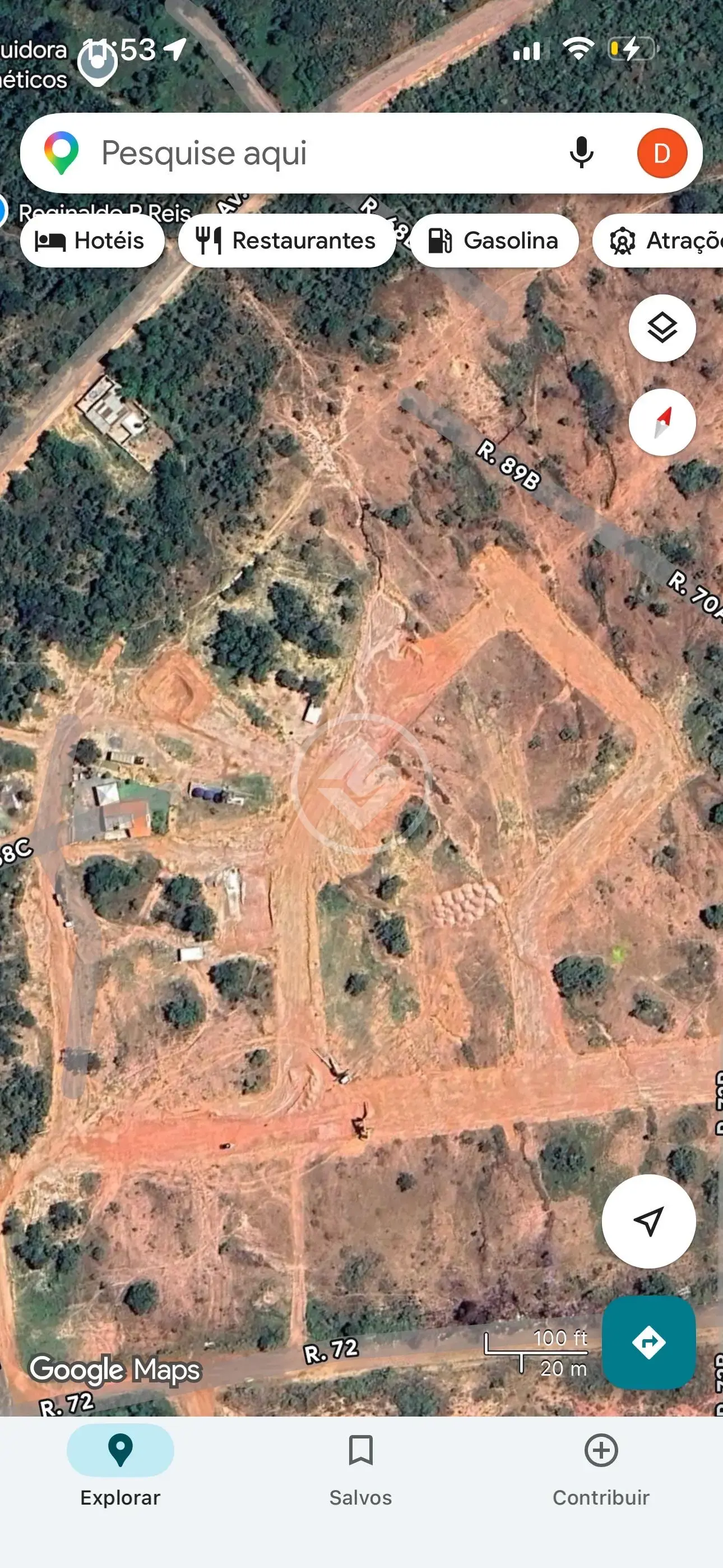Select the Hotéis chip
This screenshot has height=1568, width=723.
click(x=92, y=241)
